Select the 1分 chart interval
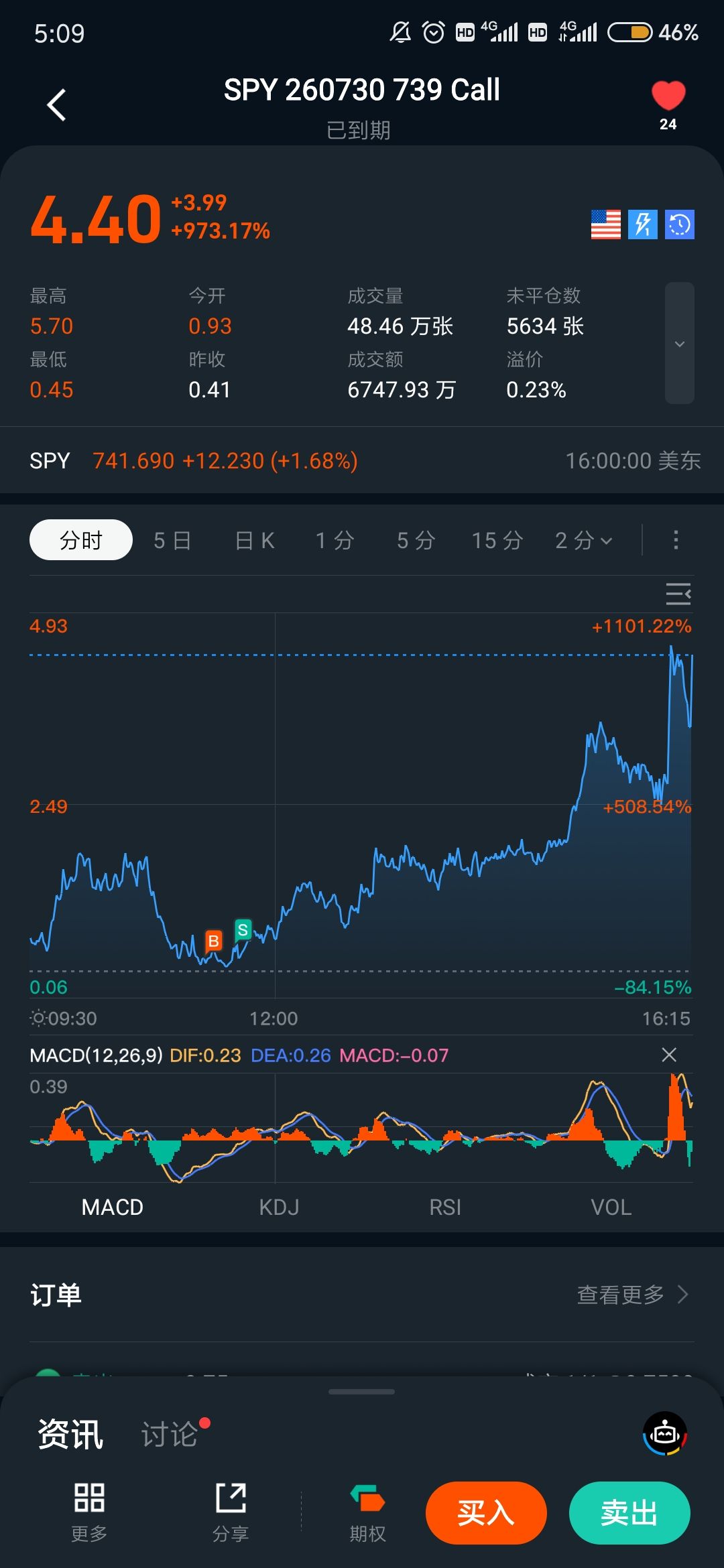The height and width of the screenshot is (1568, 724). 335,540
